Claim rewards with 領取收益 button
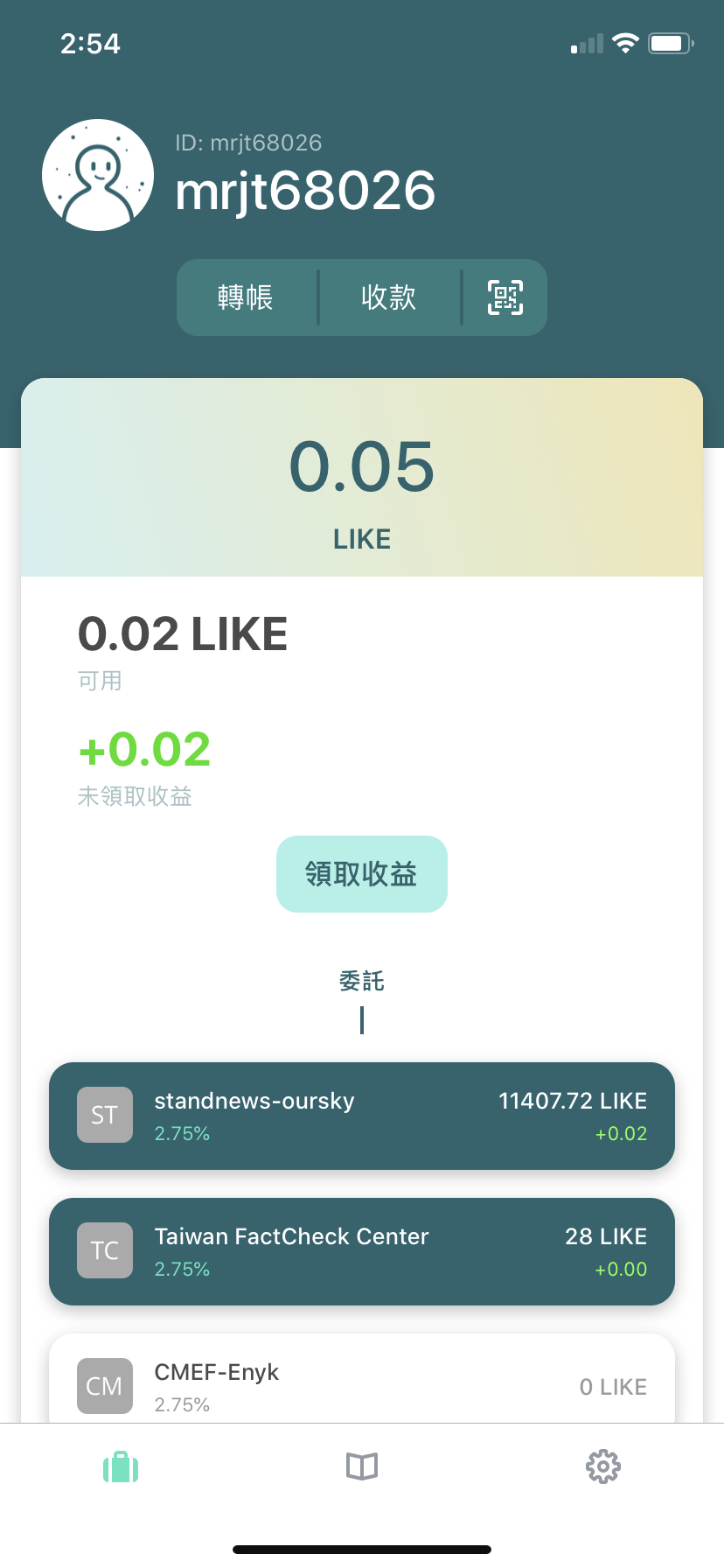Image resolution: width=724 pixels, height=1568 pixels. pos(361,874)
